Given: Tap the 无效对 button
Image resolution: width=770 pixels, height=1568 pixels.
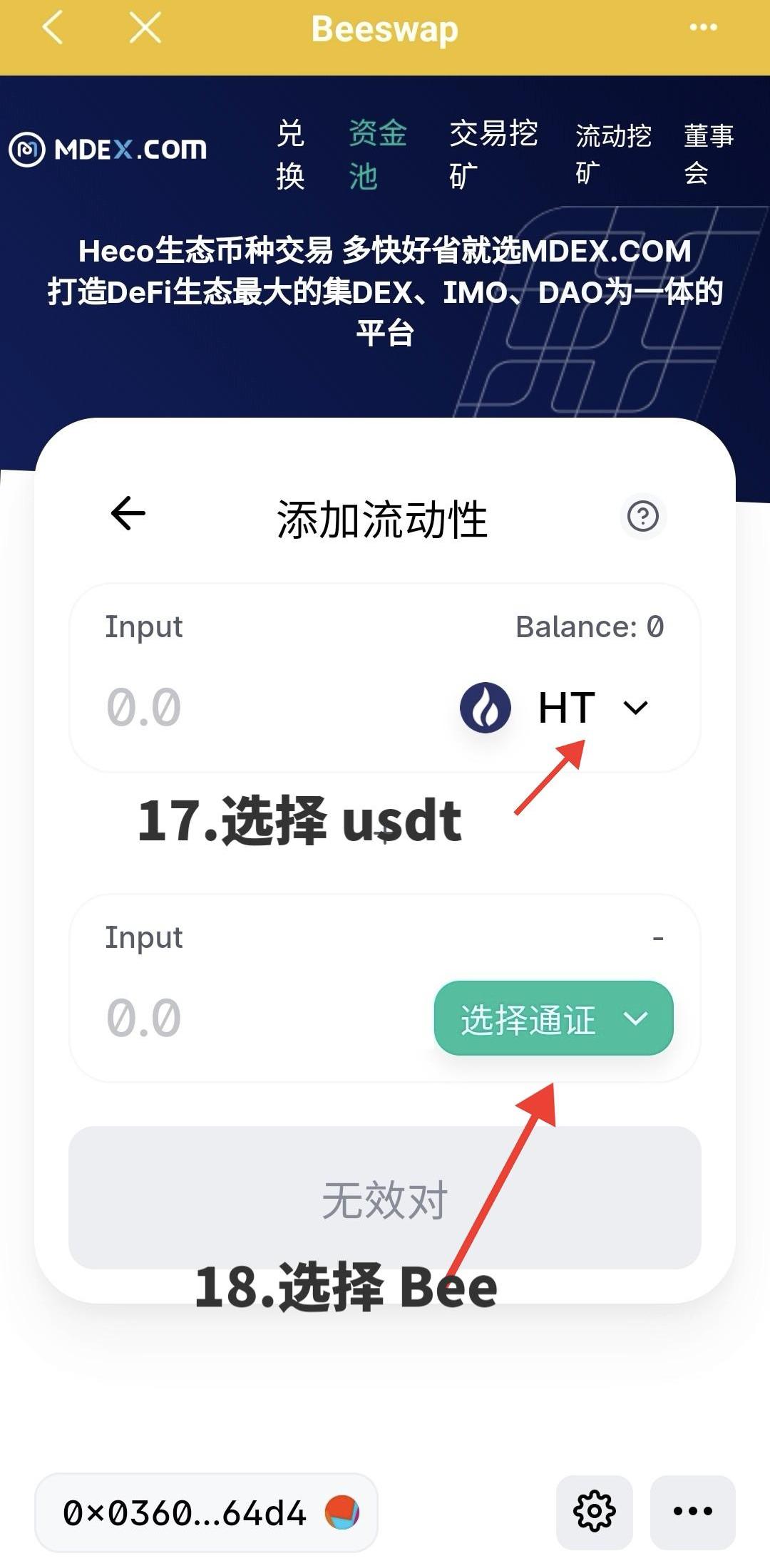Looking at the screenshot, I should tap(385, 1198).
